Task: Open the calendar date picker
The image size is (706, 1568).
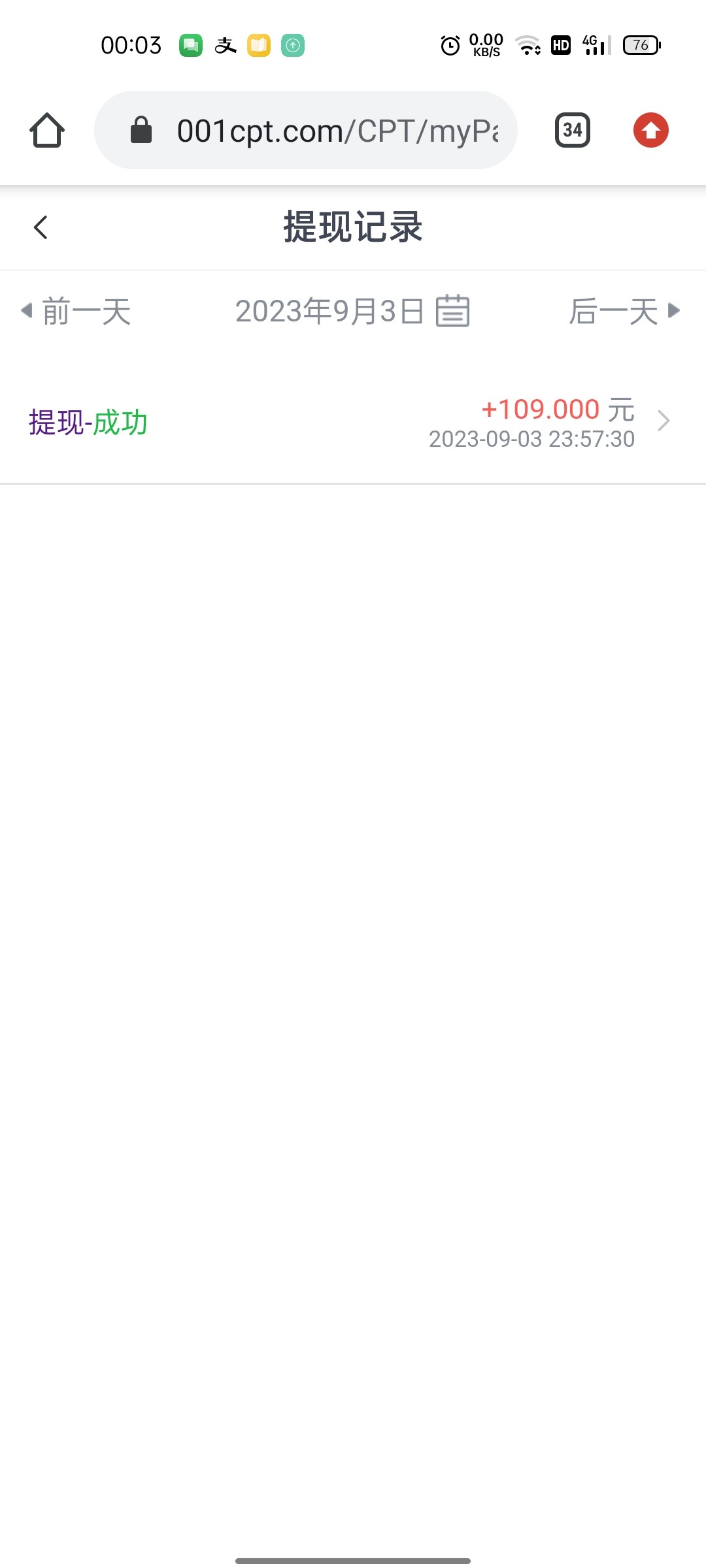Action: point(452,310)
